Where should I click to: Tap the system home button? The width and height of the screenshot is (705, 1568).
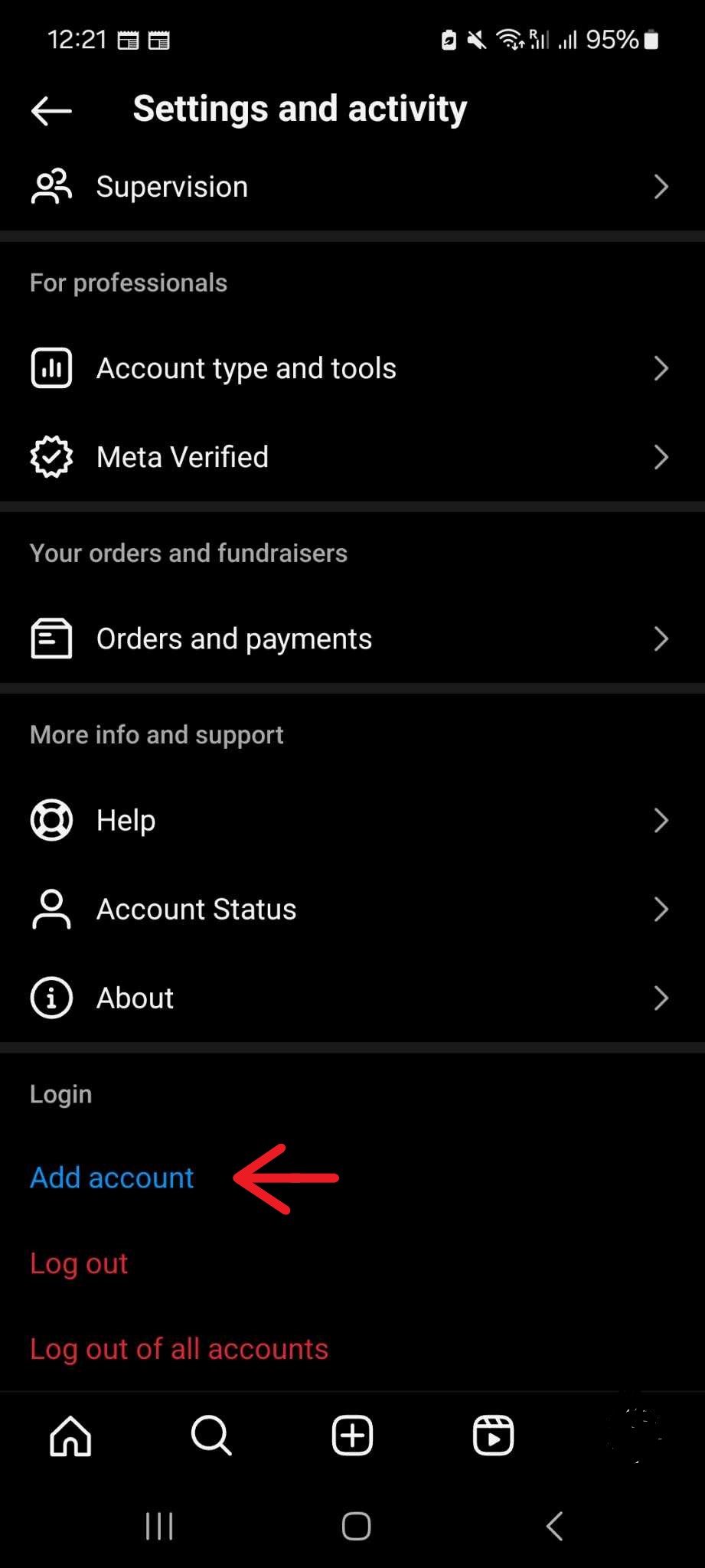(x=356, y=1526)
